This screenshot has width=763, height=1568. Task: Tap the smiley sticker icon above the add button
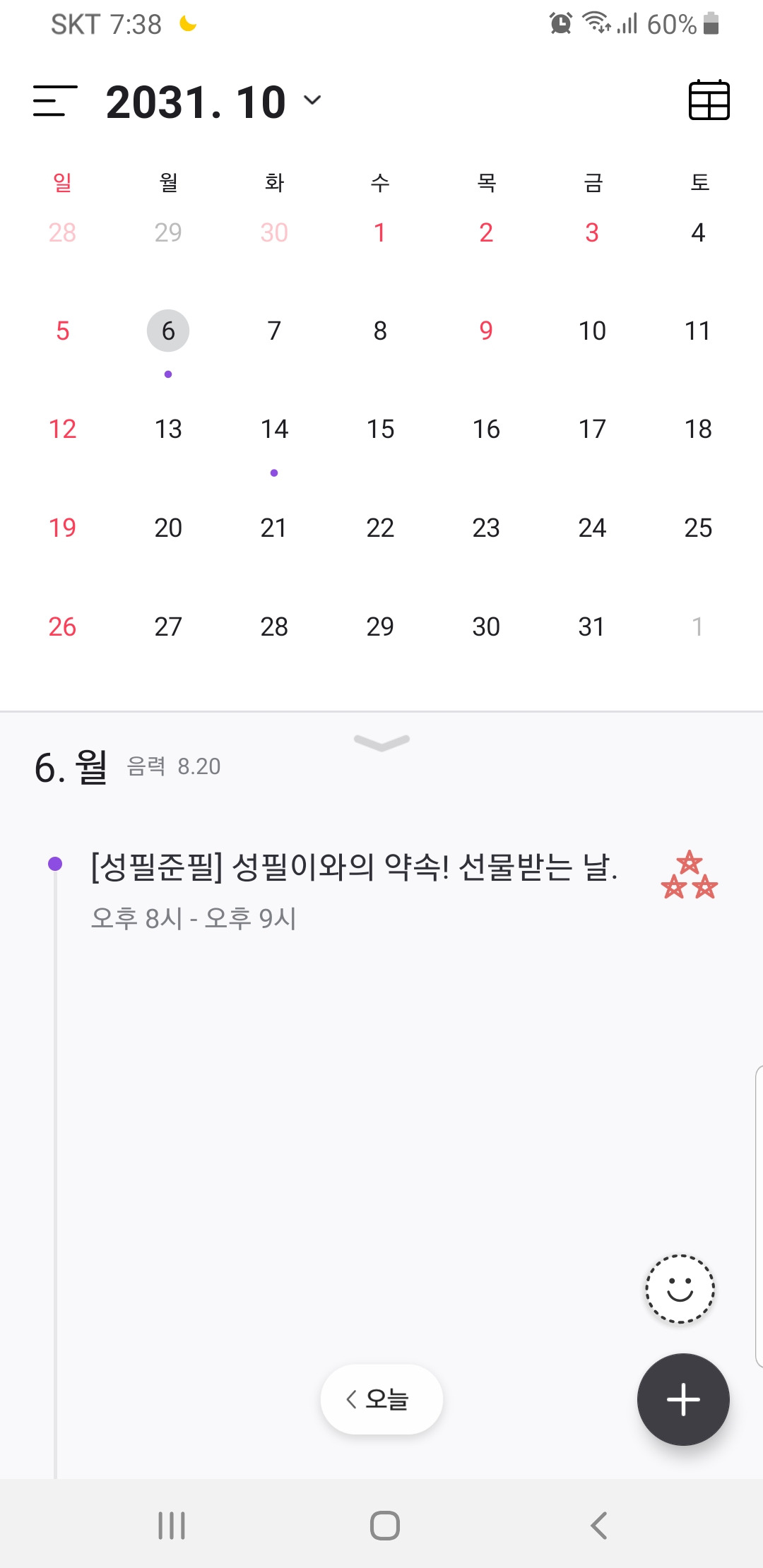(679, 1288)
